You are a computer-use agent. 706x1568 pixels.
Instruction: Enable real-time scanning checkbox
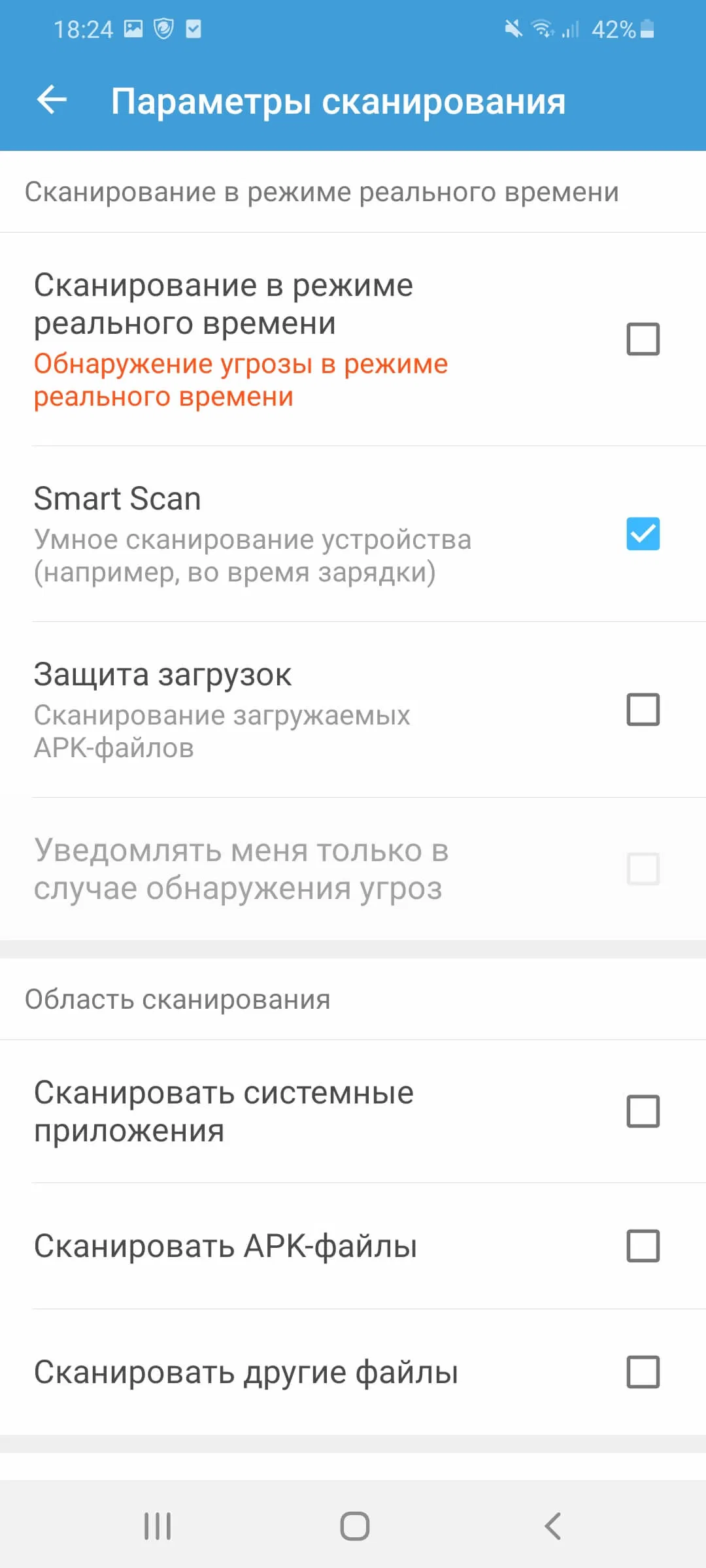point(643,339)
